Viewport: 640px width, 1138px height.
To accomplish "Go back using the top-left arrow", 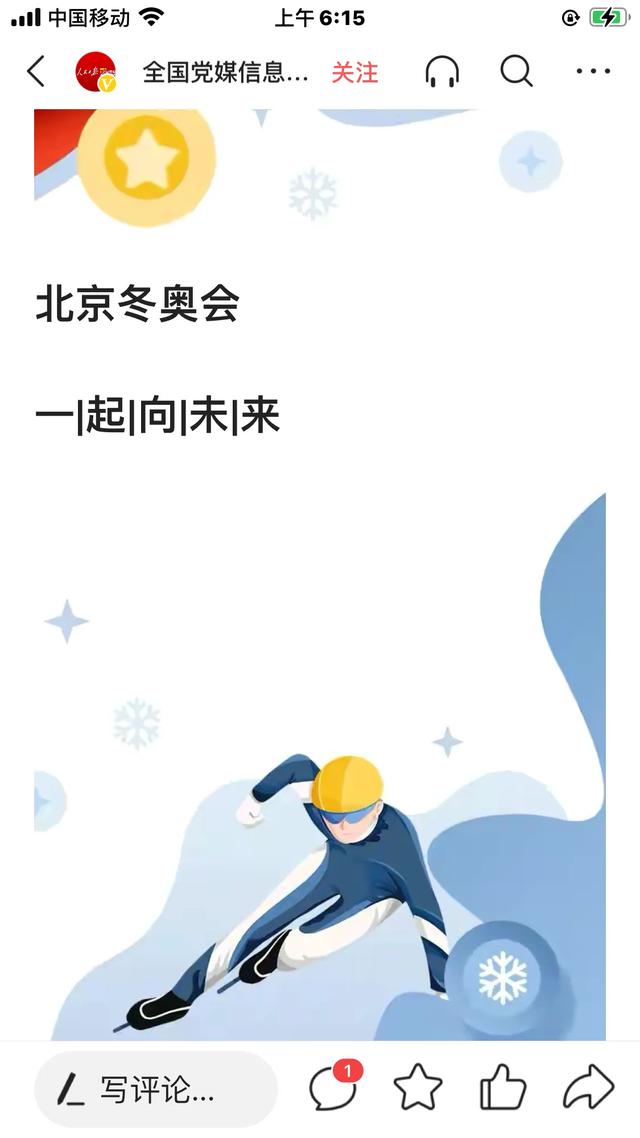I will pyautogui.click(x=36, y=72).
